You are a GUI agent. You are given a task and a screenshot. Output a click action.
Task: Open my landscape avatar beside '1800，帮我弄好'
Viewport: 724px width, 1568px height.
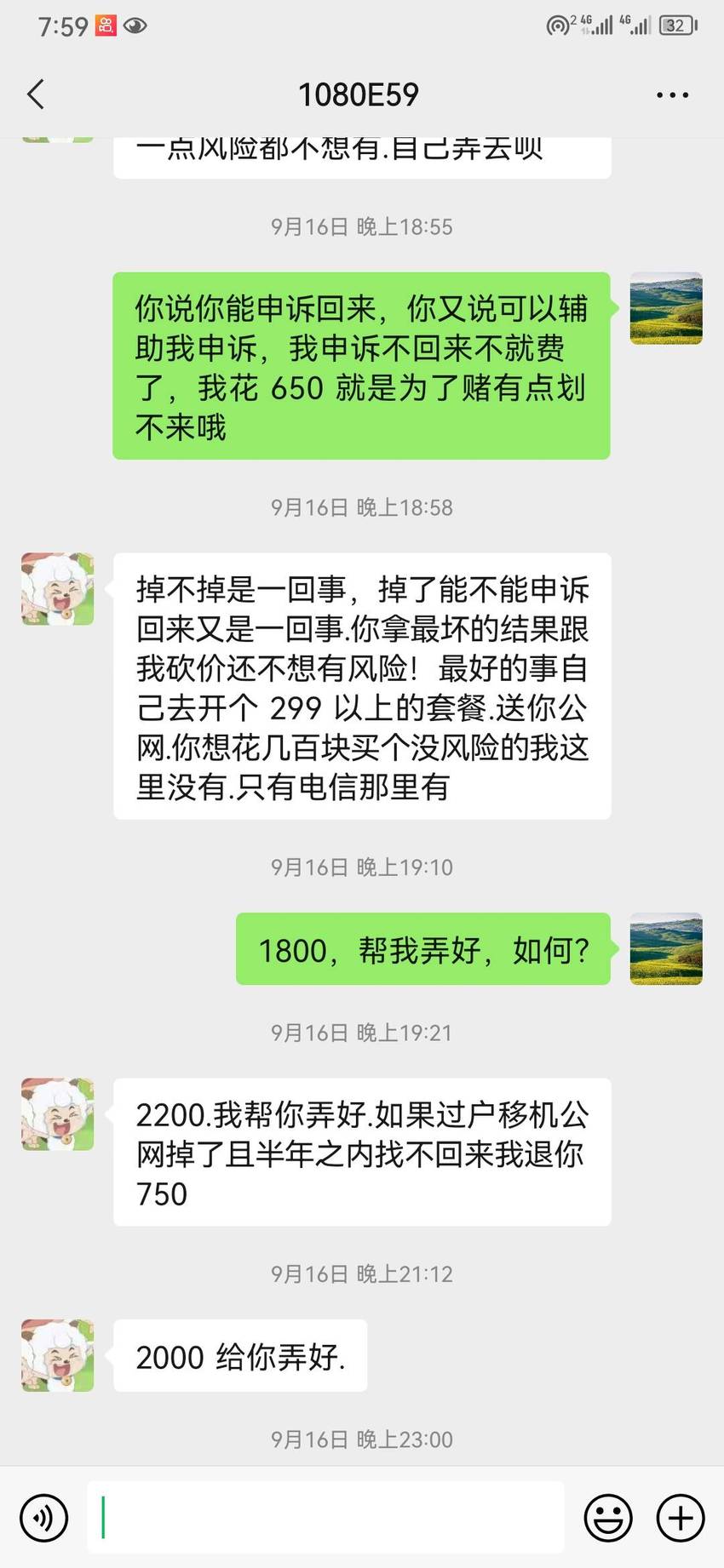coord(666,948)
